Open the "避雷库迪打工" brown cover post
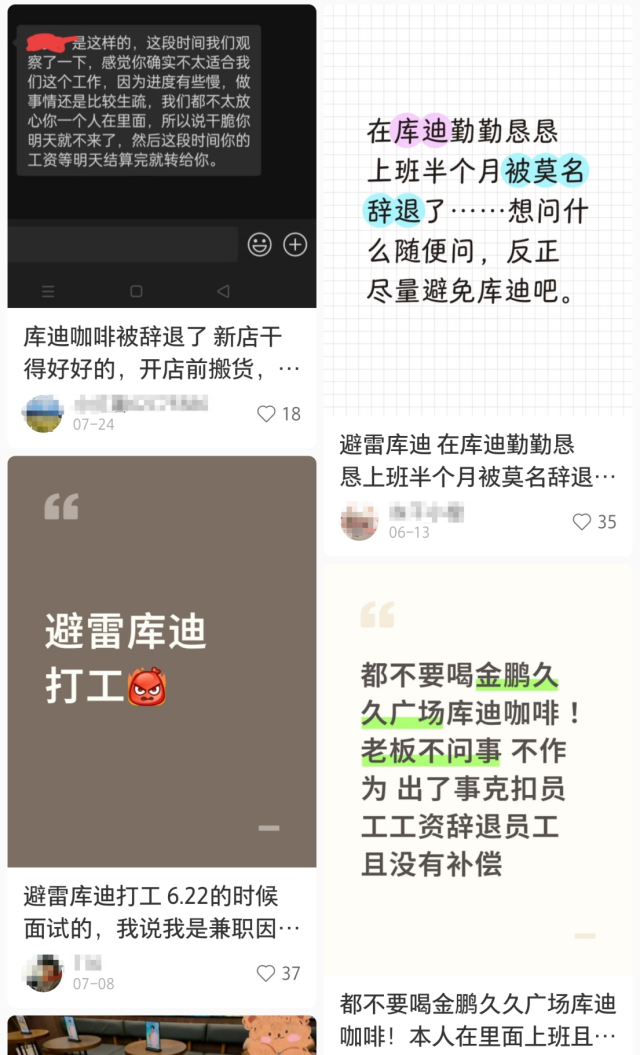This screenshot has width=640, height=1055. tap(162, 660)
